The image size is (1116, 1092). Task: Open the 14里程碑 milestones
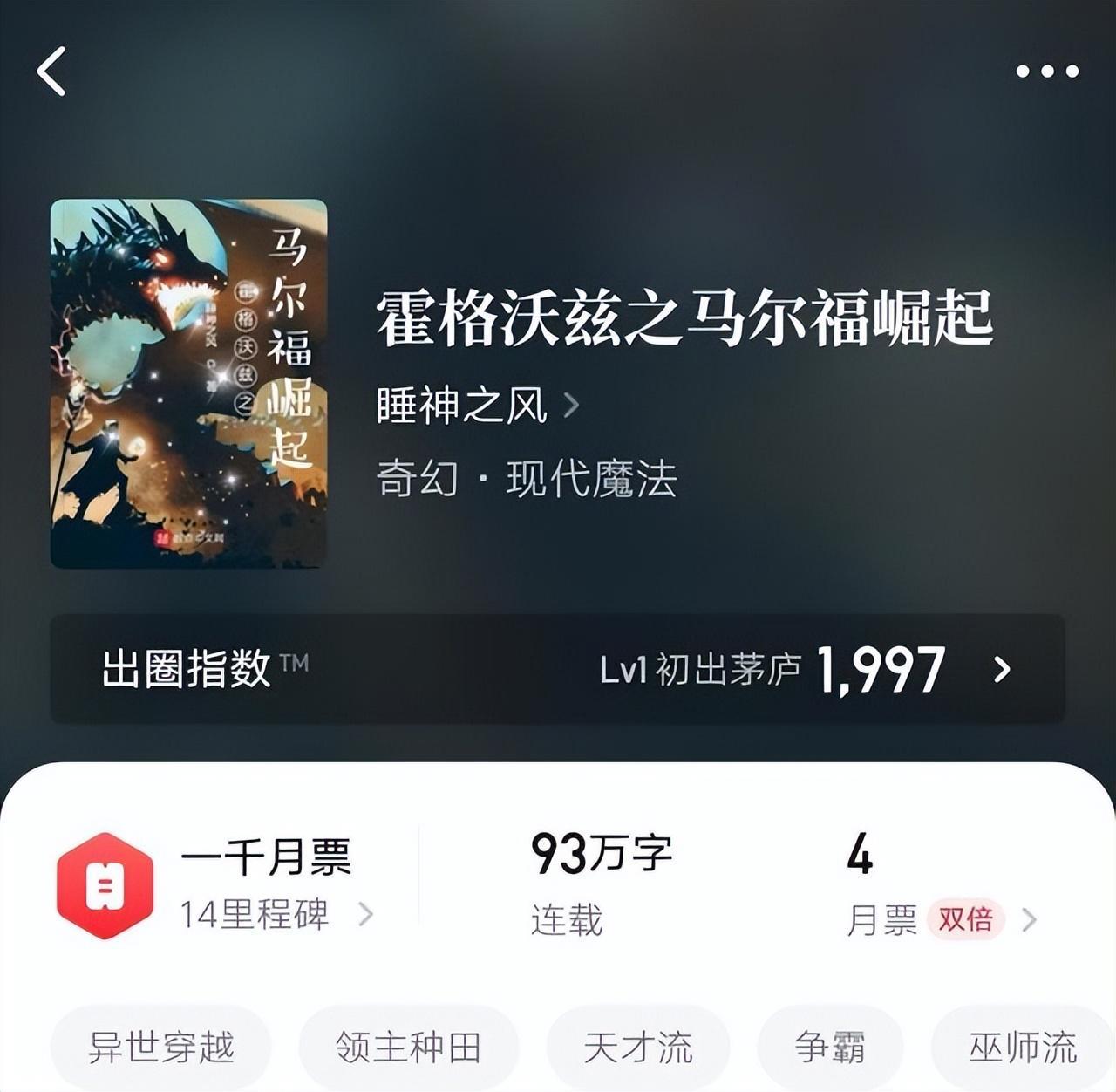[x=275, y=914]
